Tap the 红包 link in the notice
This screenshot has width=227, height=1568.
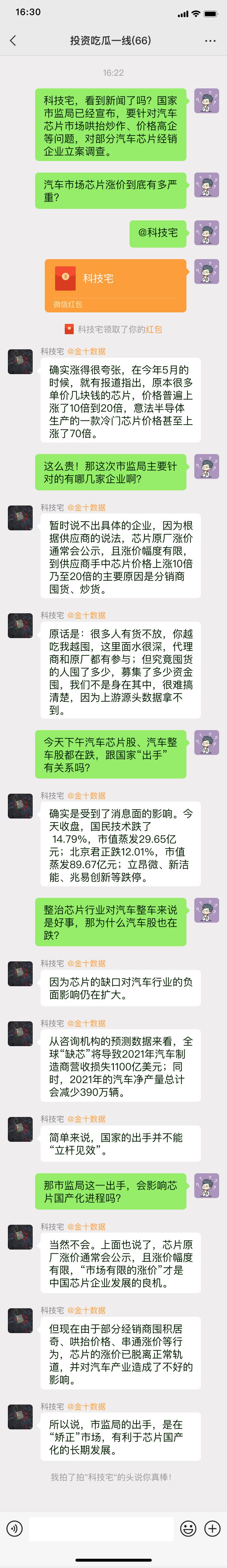(x=154, y=329)
